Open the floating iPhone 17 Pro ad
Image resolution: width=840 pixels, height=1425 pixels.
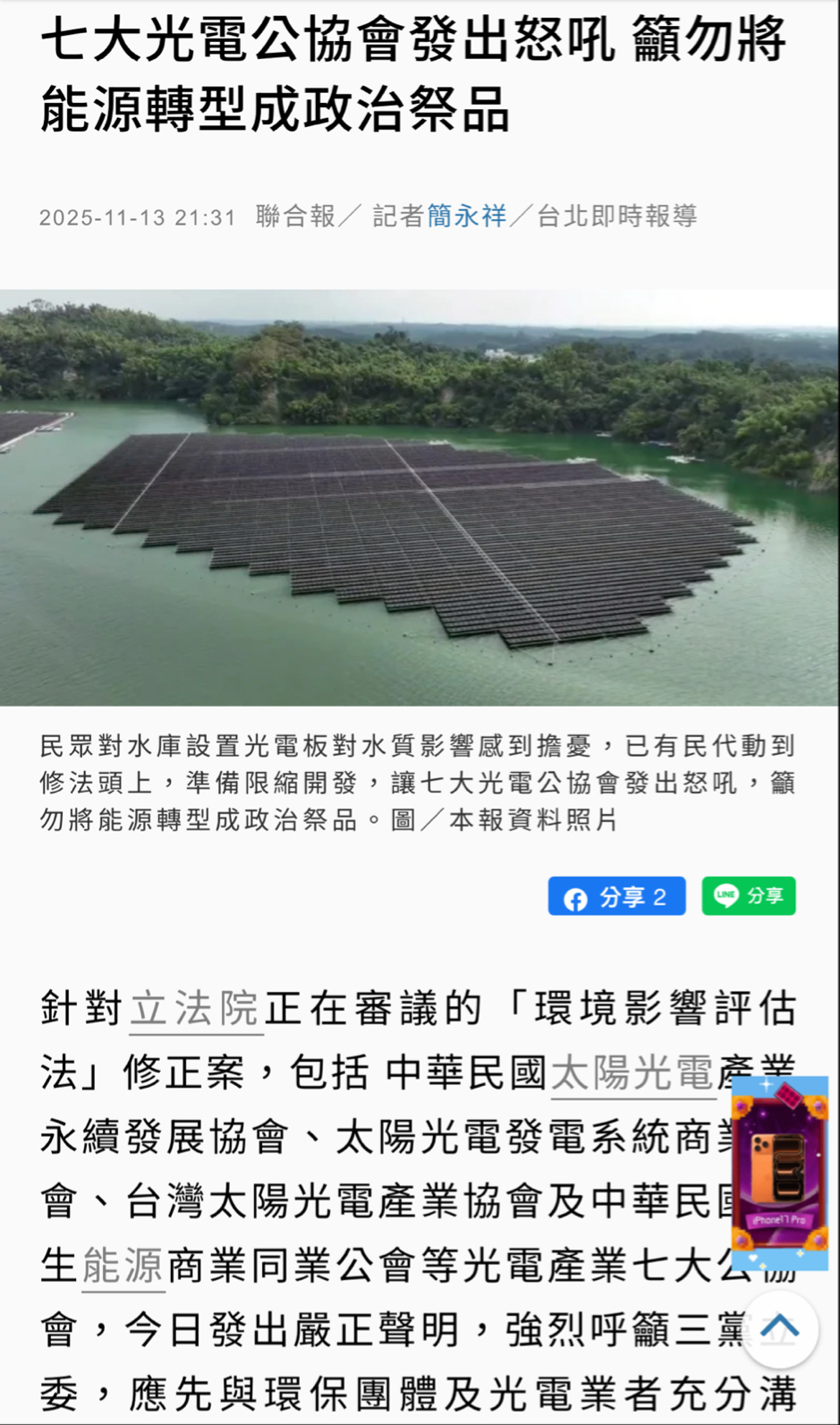click(780, 1173)
